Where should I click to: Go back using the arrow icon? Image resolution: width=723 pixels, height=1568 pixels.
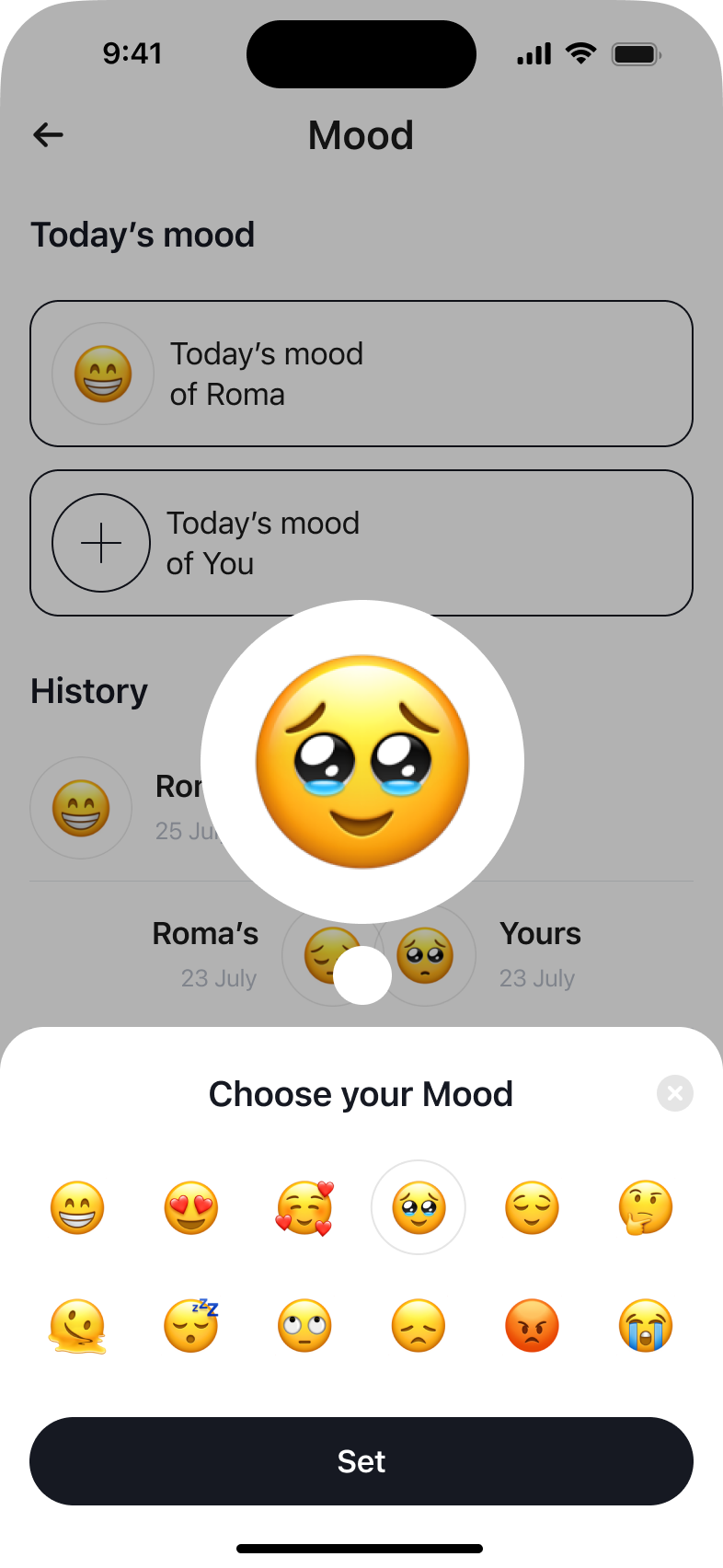tap(48, 135)
